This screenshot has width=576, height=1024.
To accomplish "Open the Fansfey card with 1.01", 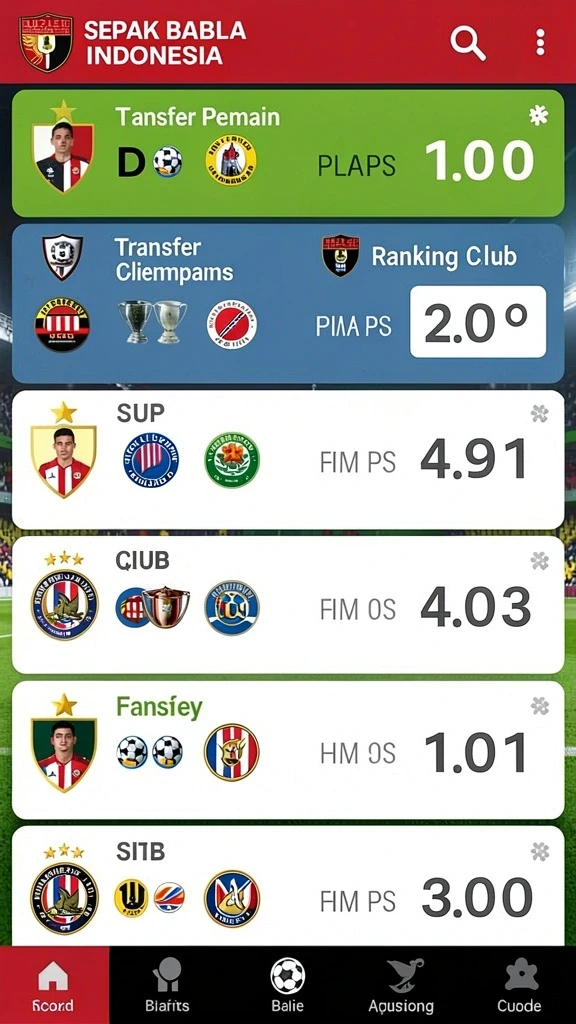I will pos(288,750).
